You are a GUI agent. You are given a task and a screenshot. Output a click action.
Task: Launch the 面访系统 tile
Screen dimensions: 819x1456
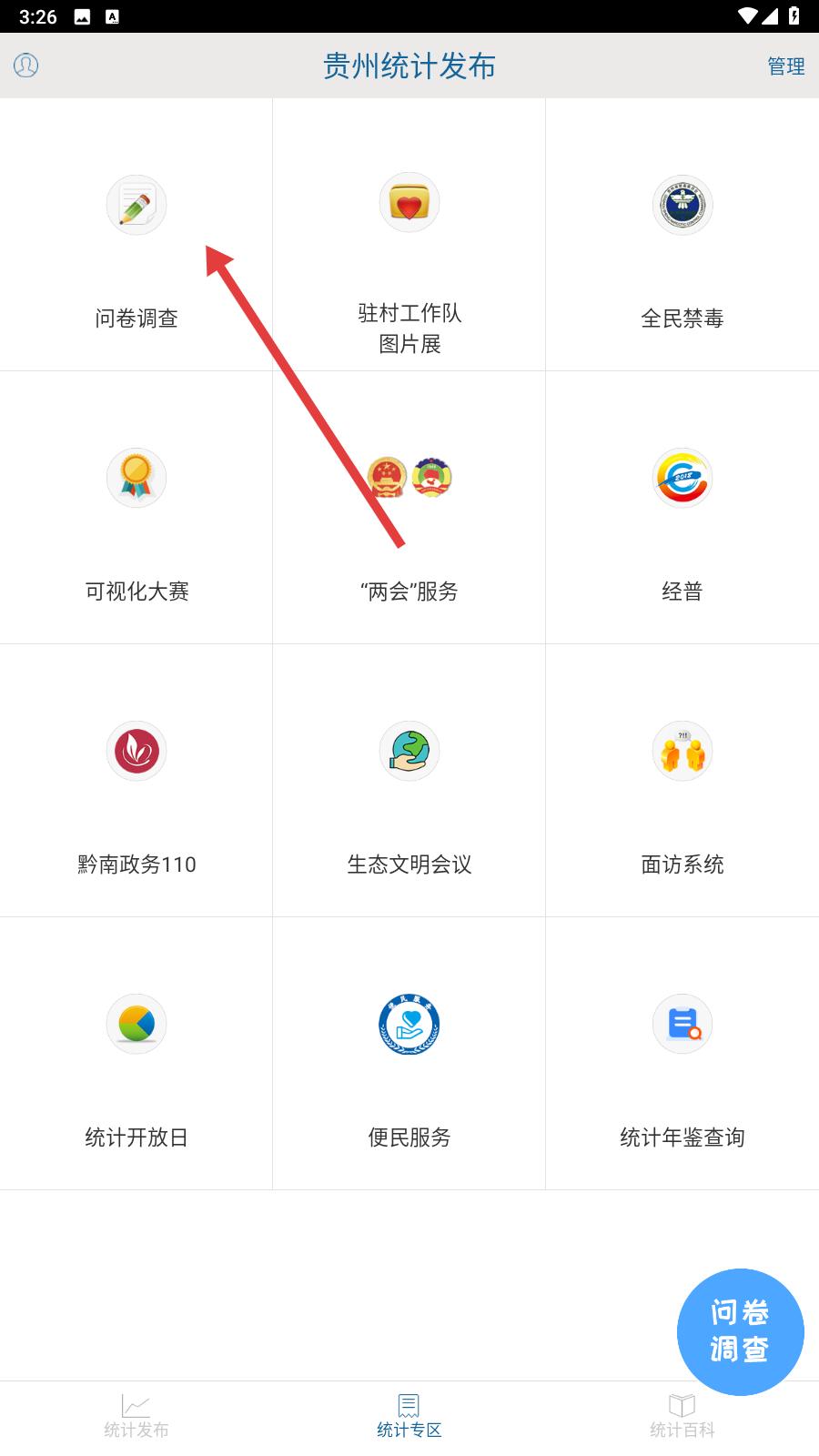pyautogui.click(x=682, y=781)
